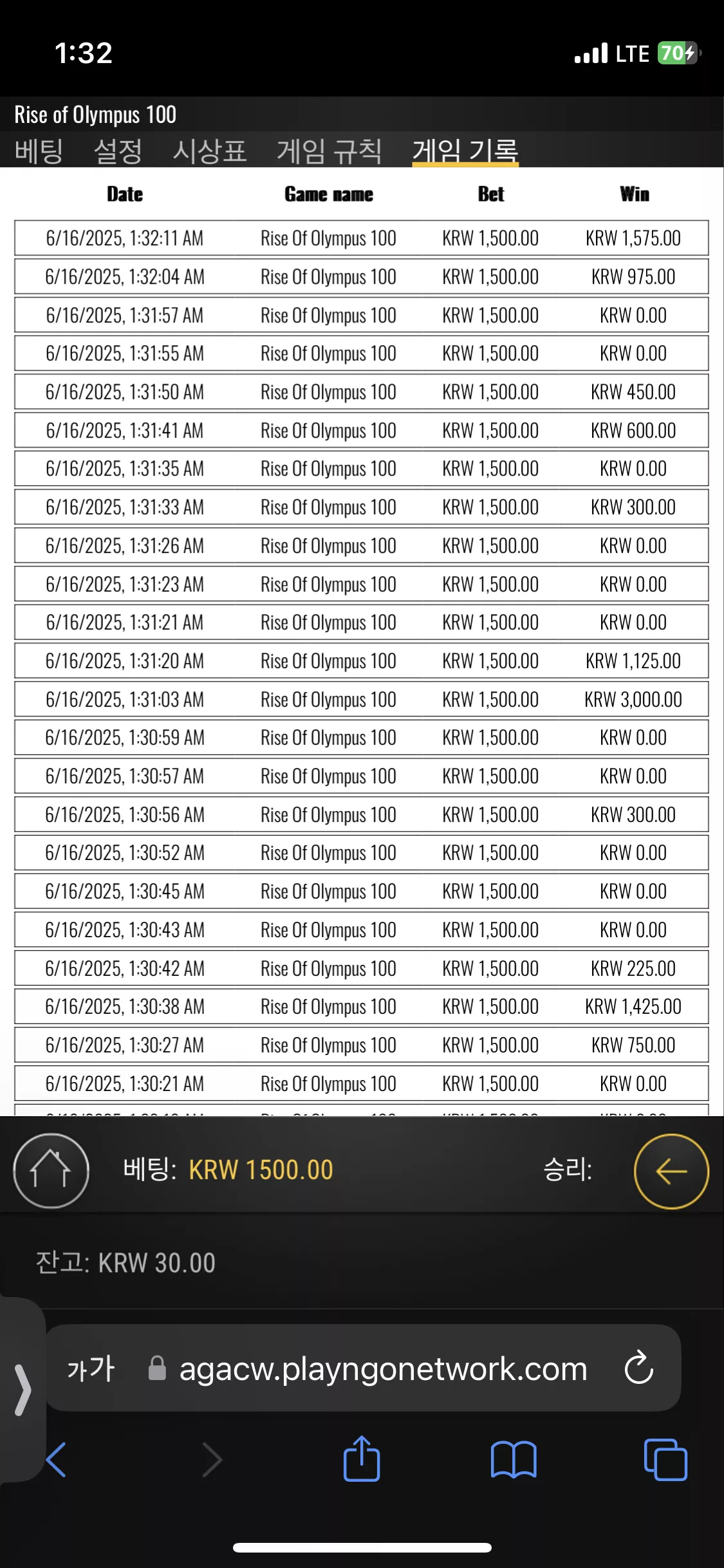Open the 가가 page settings menu
The width and height of the screenshot is (724, 1568).
(x=91, y=1368)
